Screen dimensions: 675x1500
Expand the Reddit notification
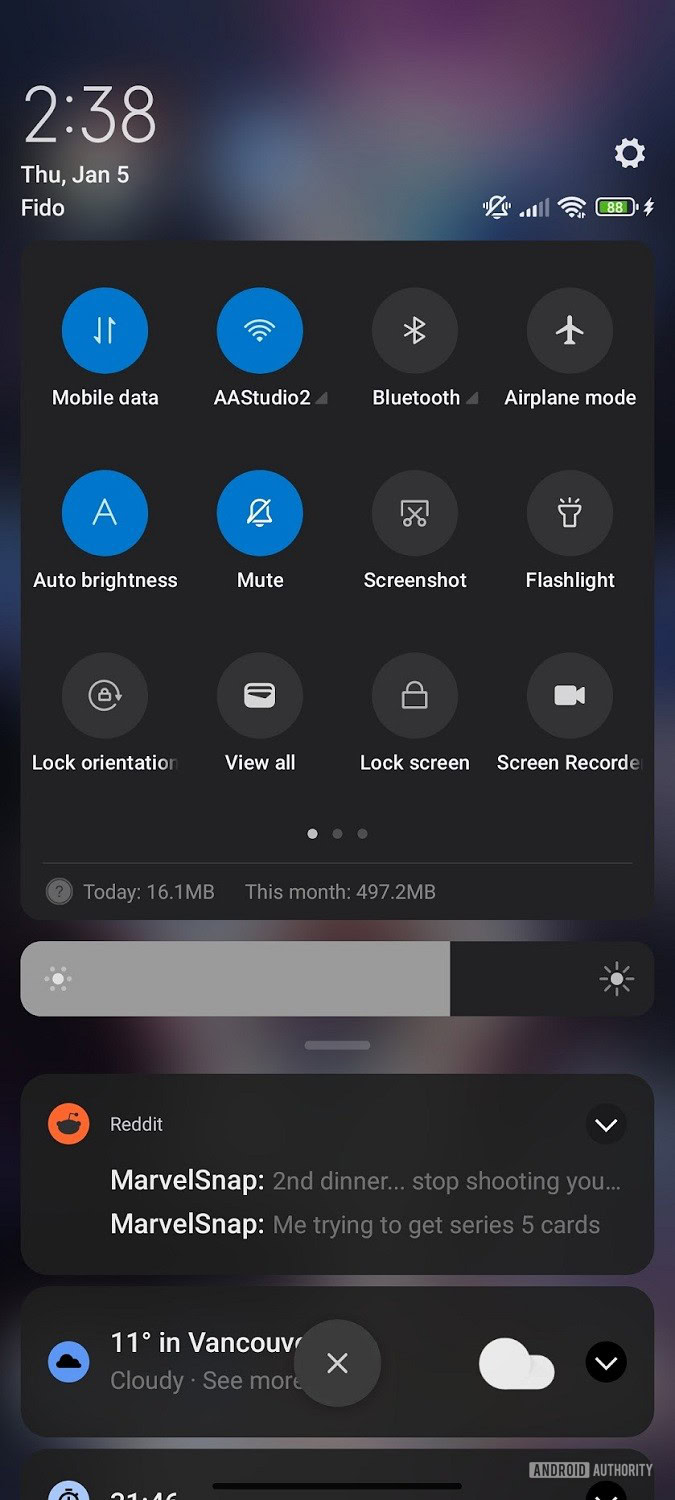pyautogui.click(x=606, y=1125)
